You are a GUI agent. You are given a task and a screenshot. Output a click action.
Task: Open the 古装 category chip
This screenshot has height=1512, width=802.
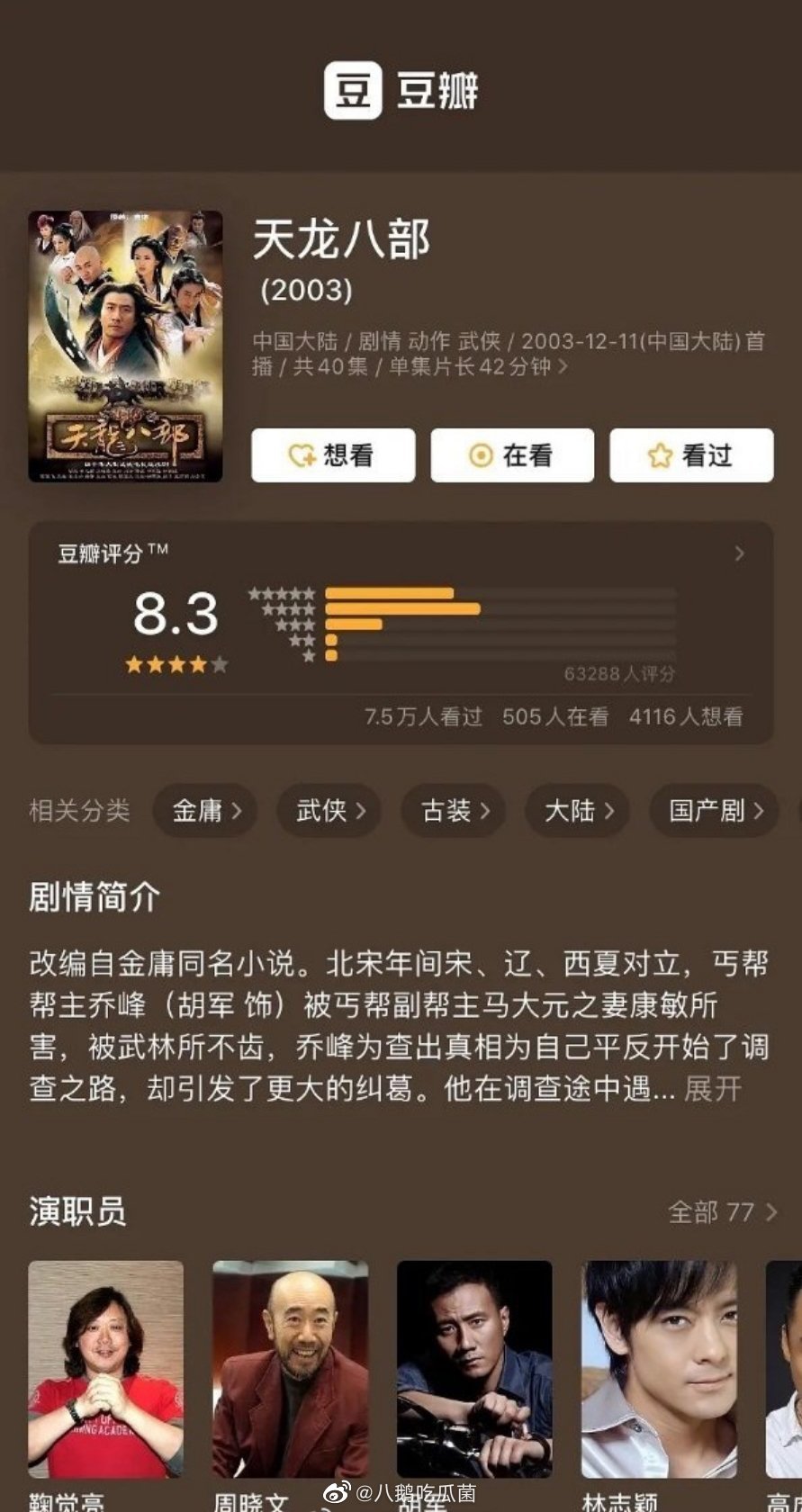point(454,811)
